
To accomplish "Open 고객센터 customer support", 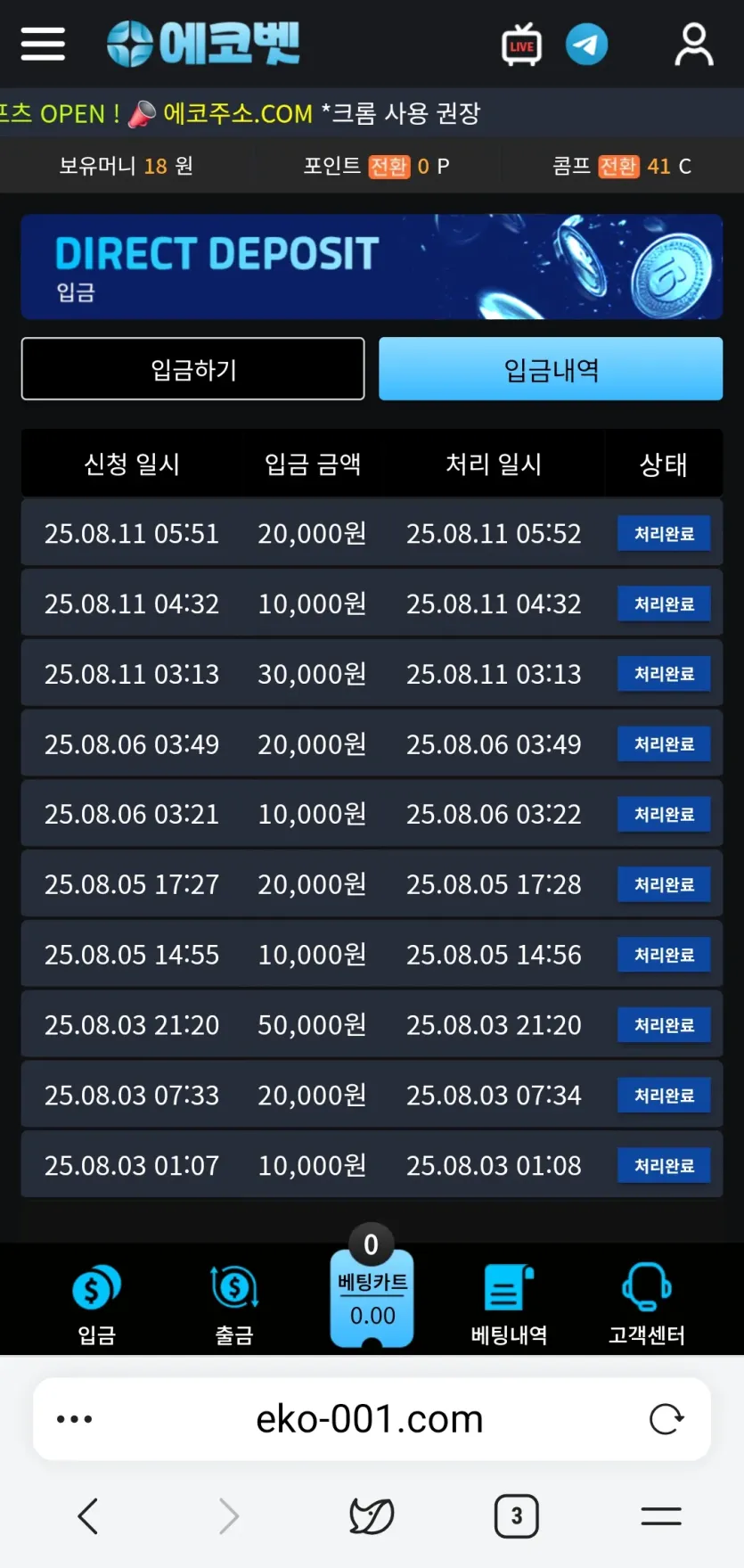I will [646, 1302].
